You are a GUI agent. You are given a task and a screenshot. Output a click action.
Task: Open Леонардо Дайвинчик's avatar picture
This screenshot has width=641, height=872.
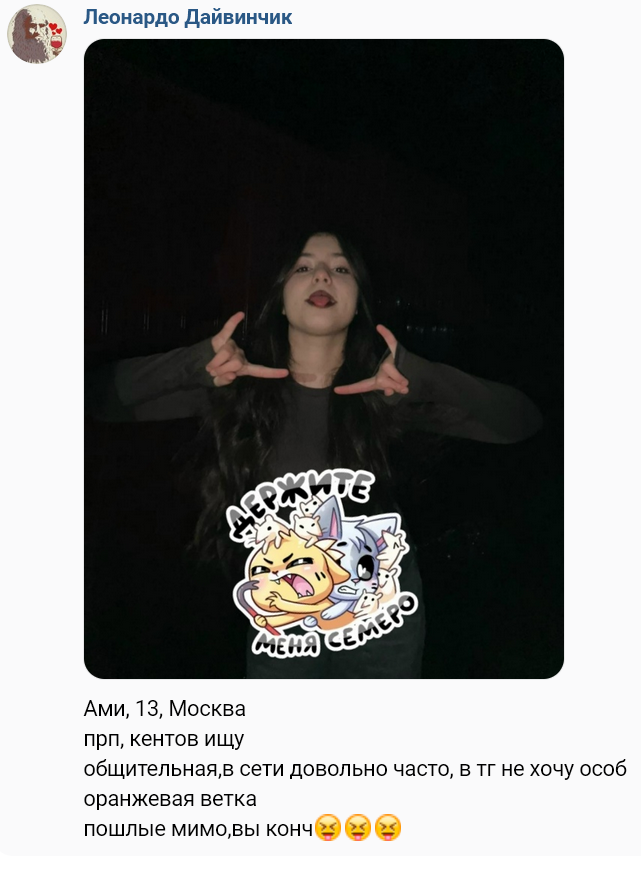point(36,35)
